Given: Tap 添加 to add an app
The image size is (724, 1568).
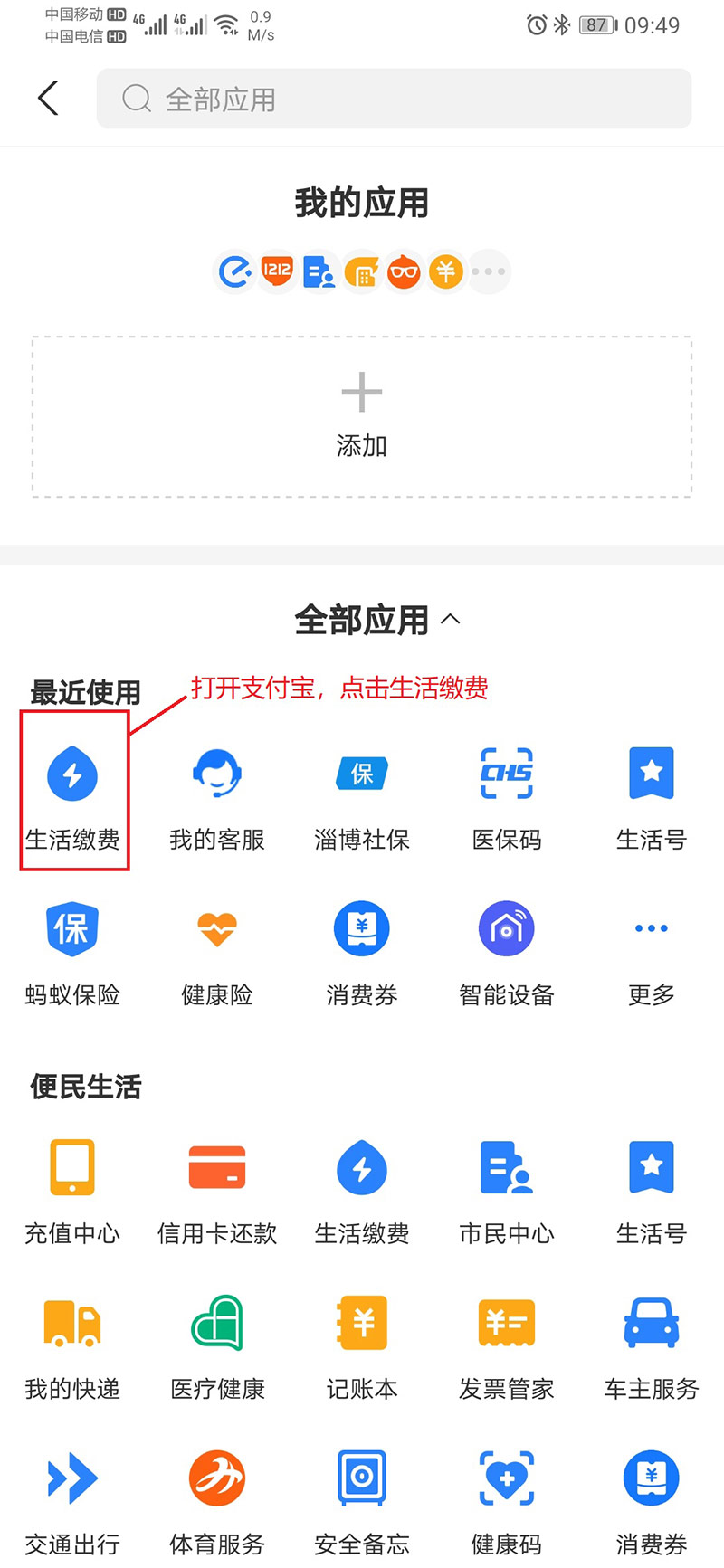Looking at the screenshot, I should pos(361,416).
